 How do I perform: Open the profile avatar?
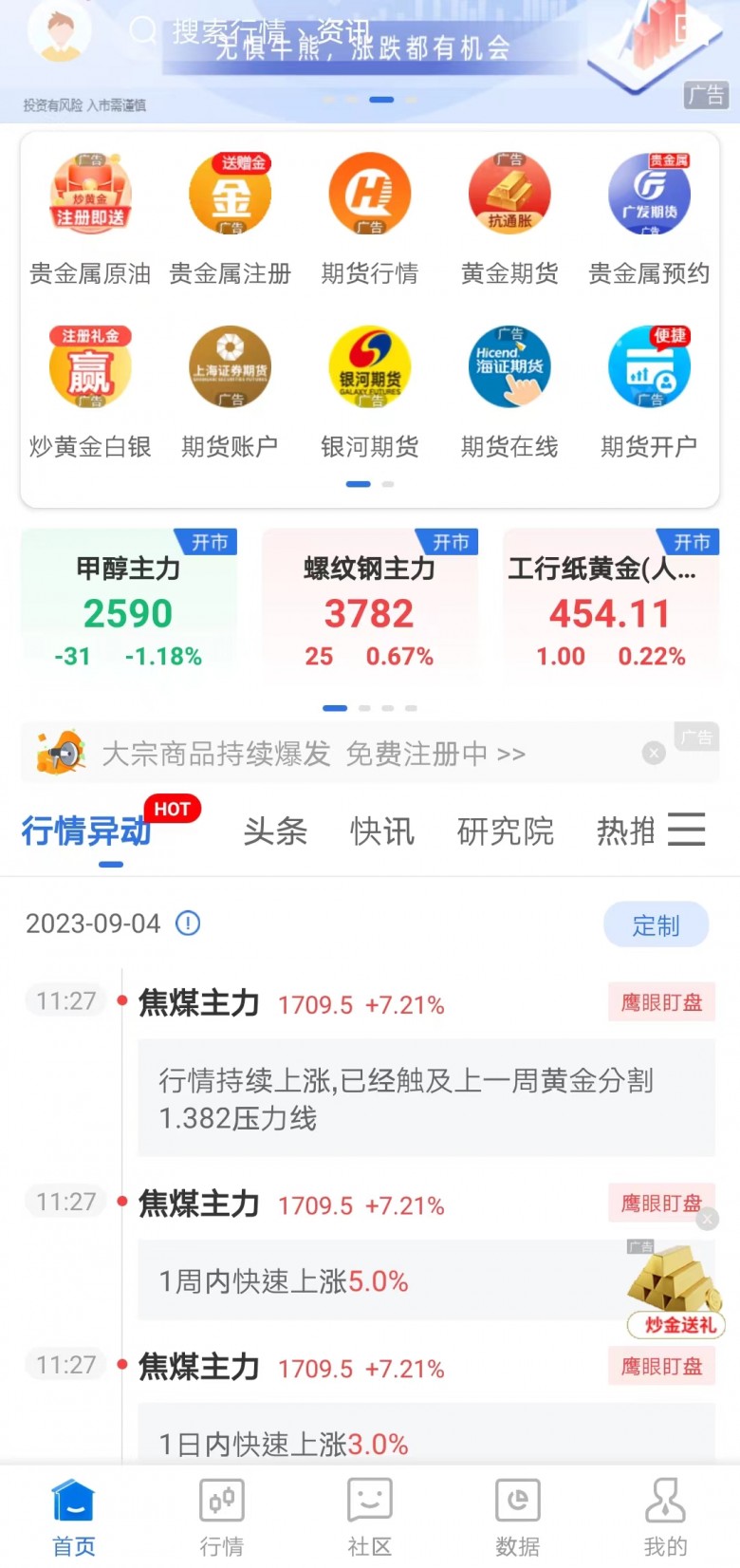(60, 33)
